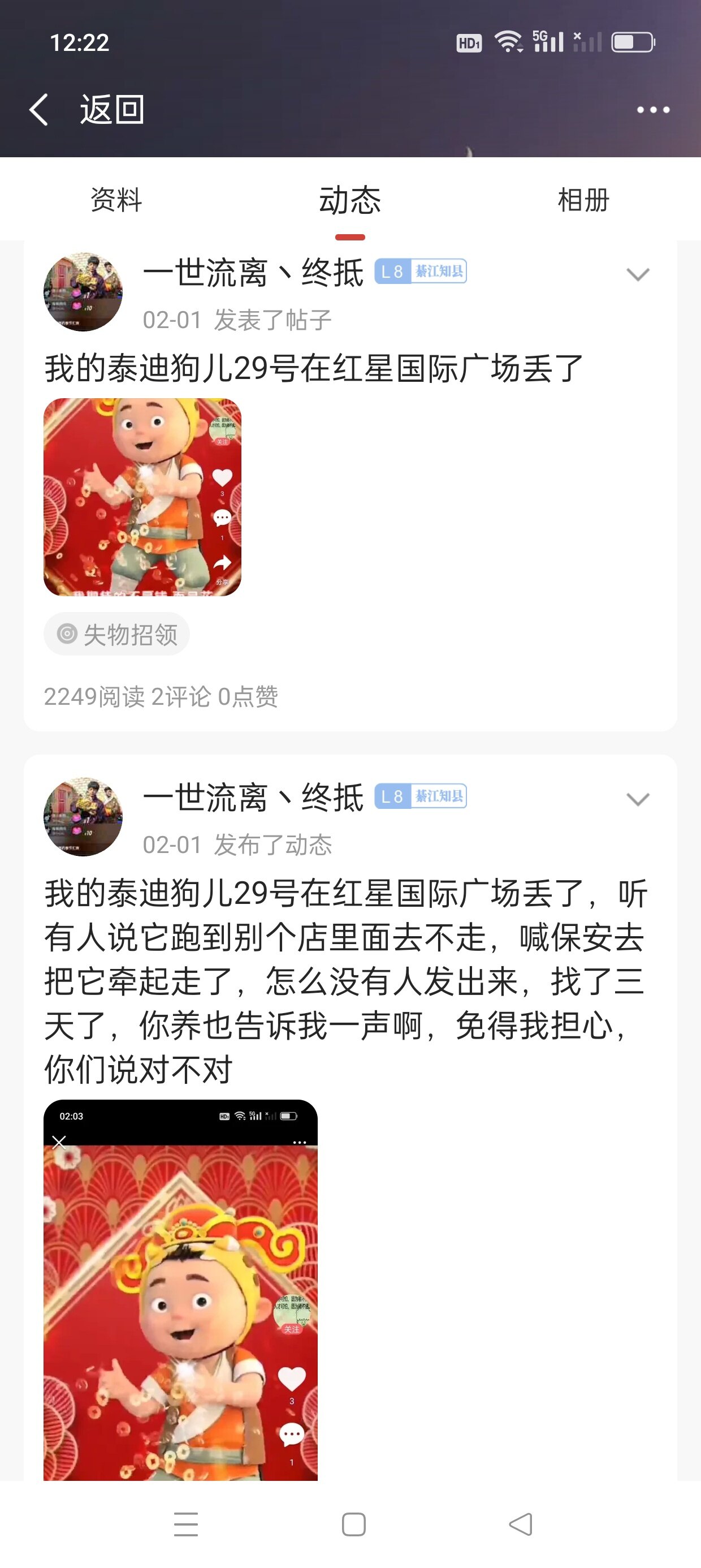Image resolution: width=701 pixels, height=1568 pixels.
Task: Switch to the 相册 tab
Action: coord(583,200)
